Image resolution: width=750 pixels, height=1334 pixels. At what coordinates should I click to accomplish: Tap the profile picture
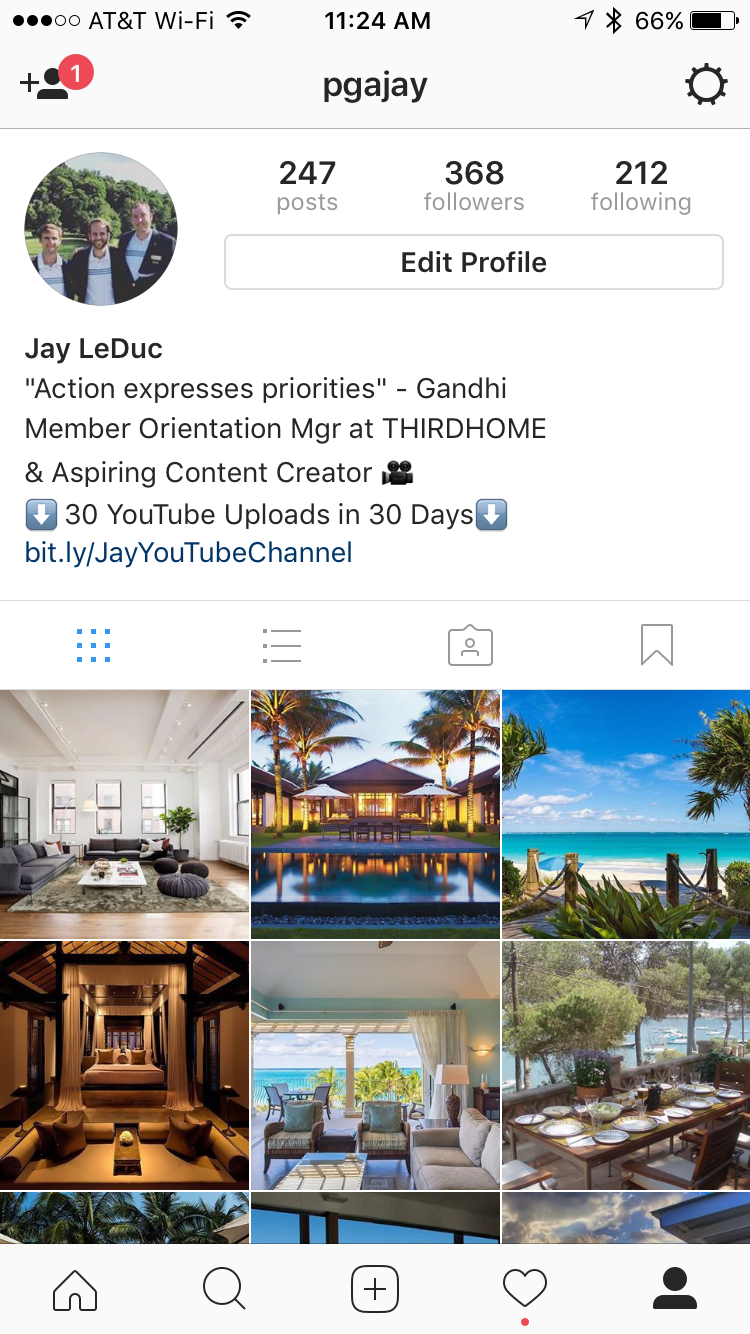tap(100, 229)
